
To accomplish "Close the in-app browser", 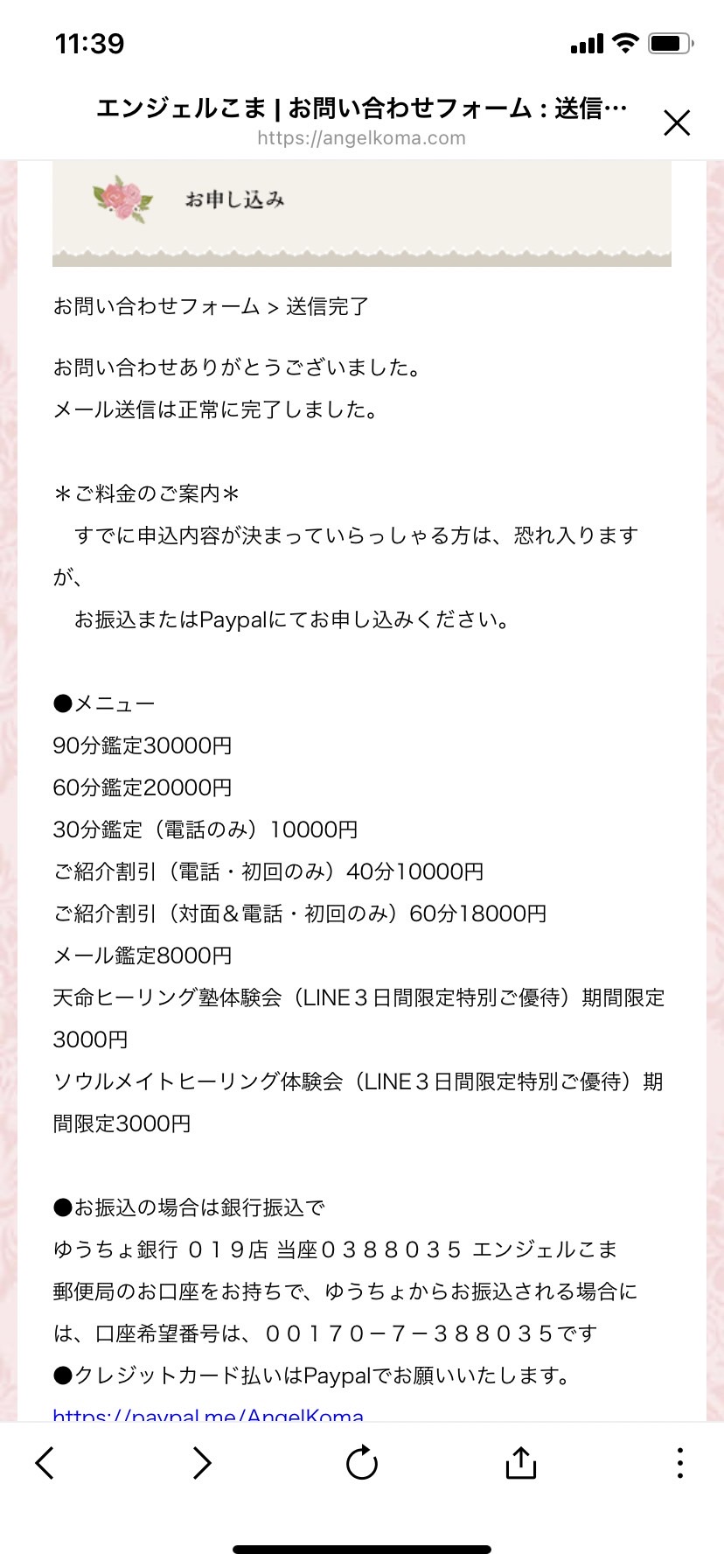I will click(x=677, y=122).
